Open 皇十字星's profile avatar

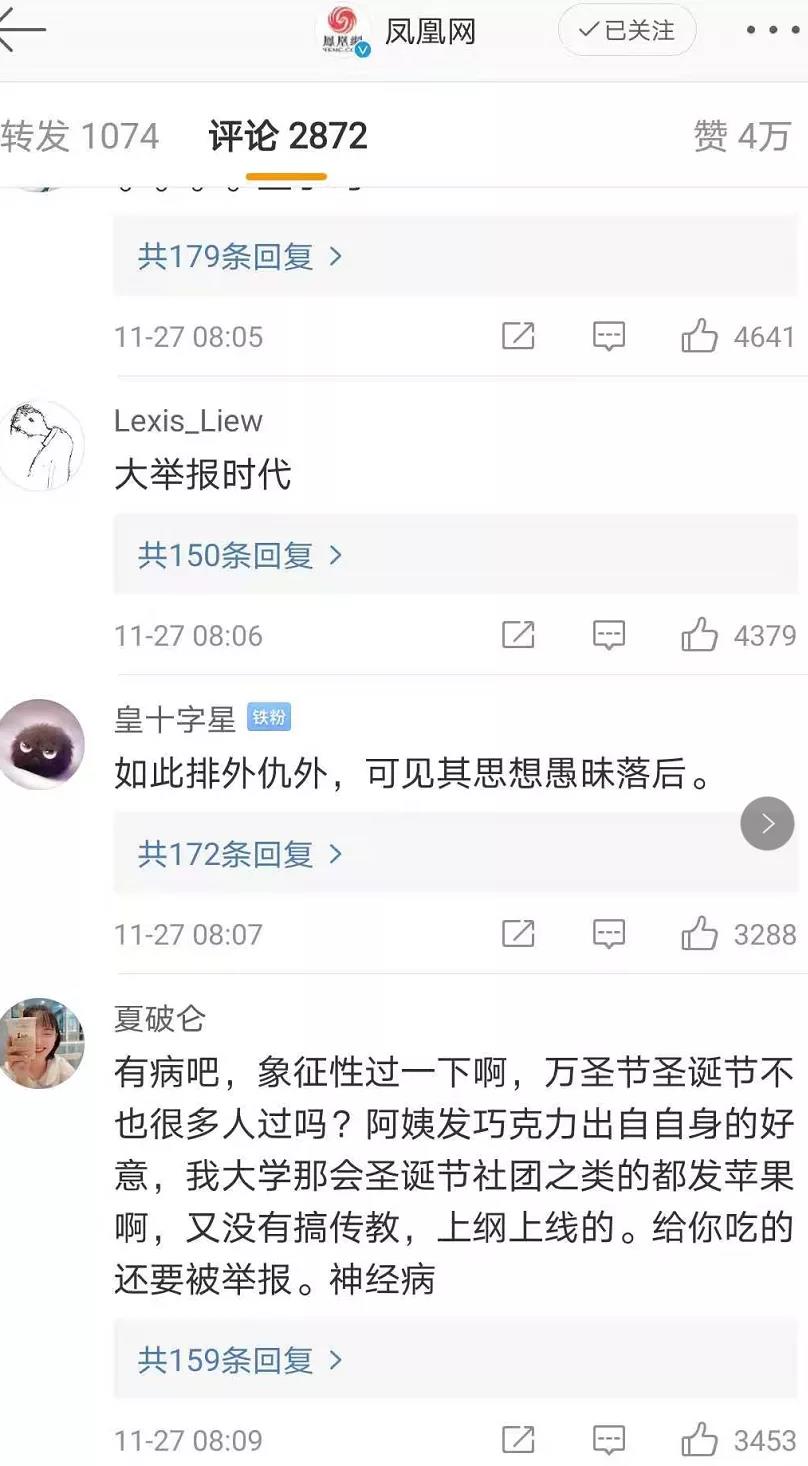click(40, 744)
